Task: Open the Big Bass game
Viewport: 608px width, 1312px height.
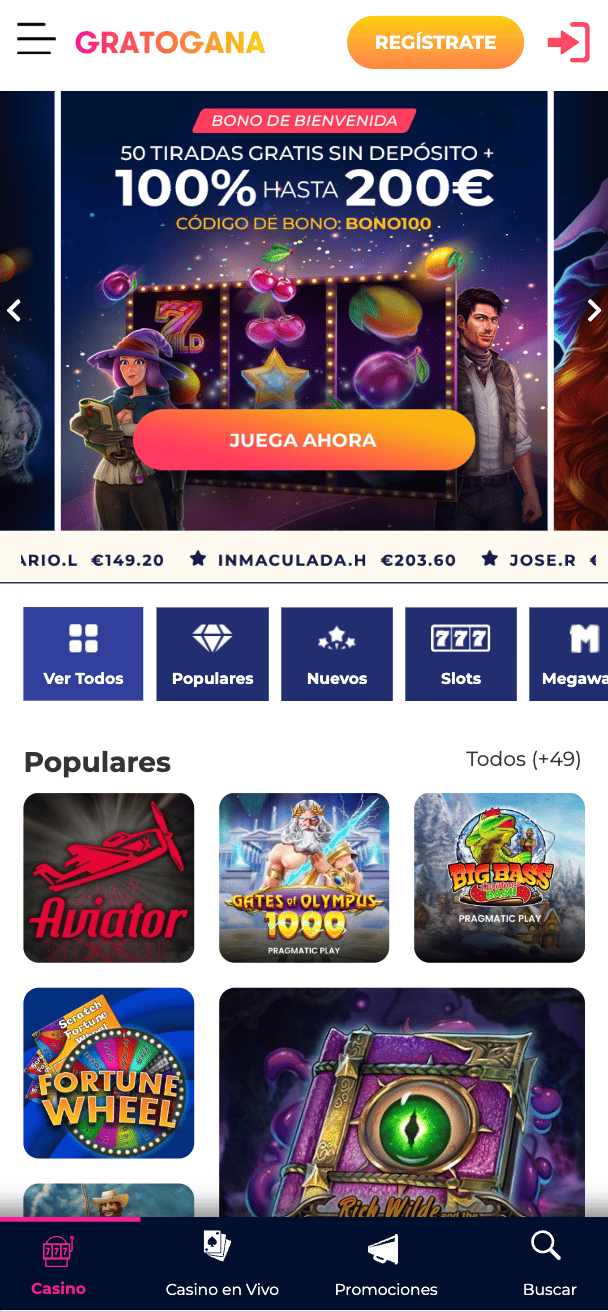Action: coord(499,877)
